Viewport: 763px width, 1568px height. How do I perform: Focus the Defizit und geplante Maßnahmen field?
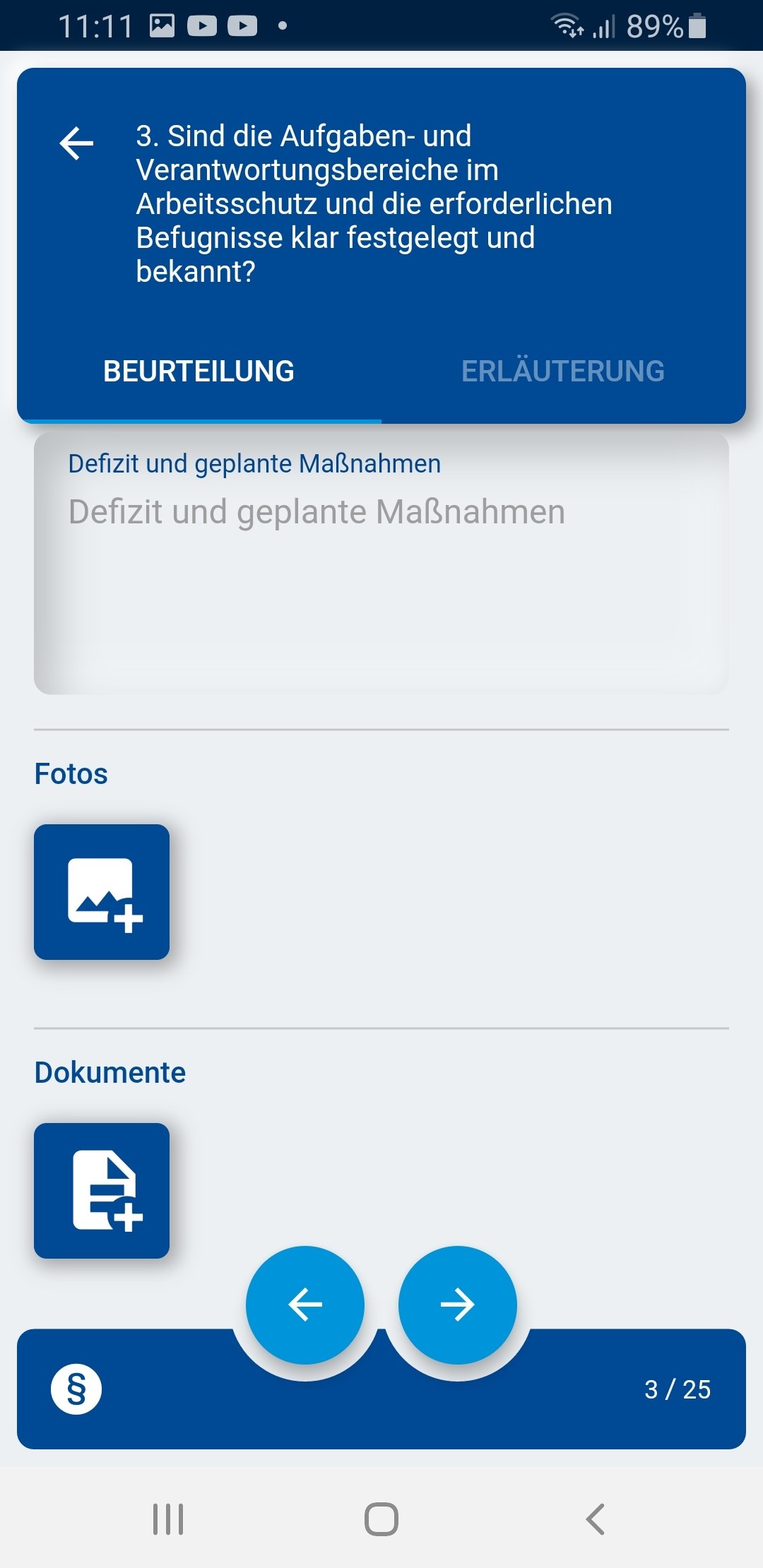(x=381, y=564)
